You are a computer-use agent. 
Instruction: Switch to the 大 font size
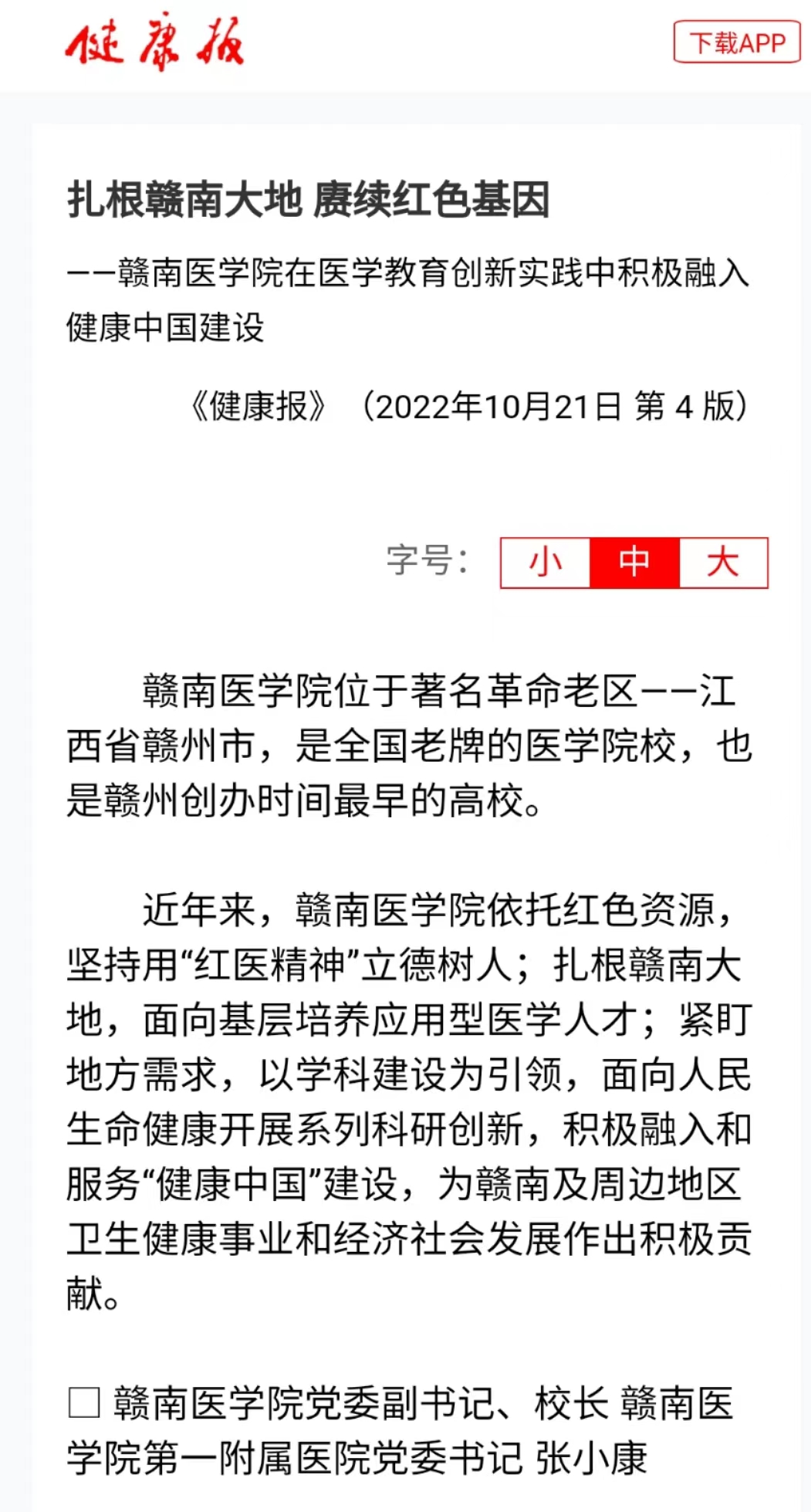click(723, 563)
